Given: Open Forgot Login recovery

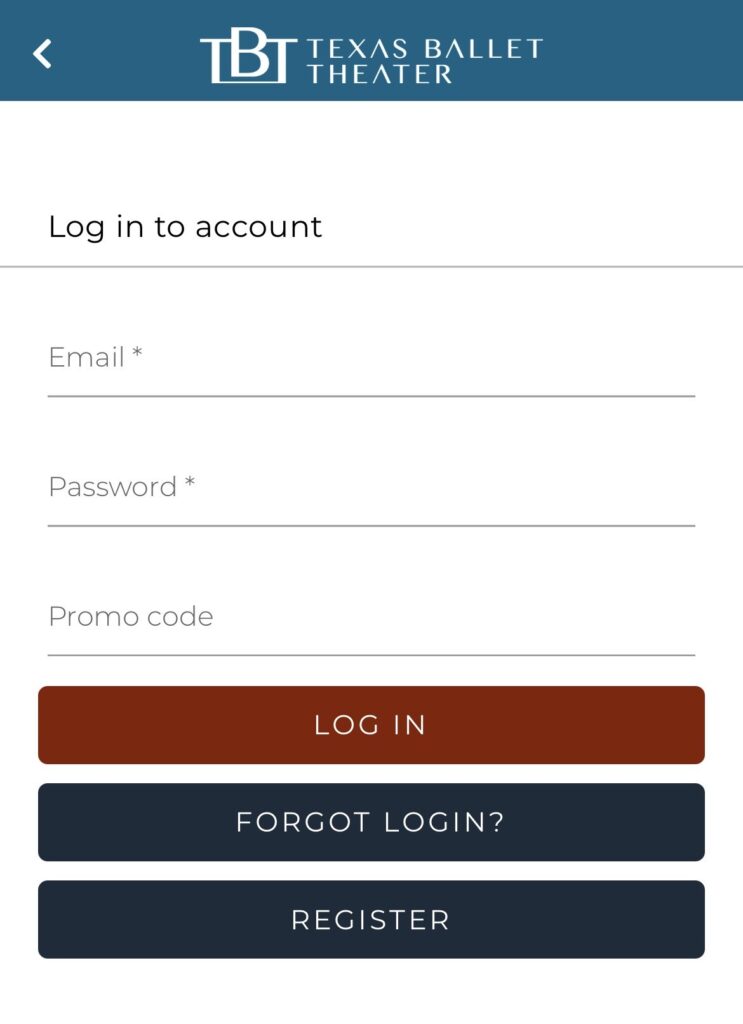Looking at the screenshot, I should point(371,822).
